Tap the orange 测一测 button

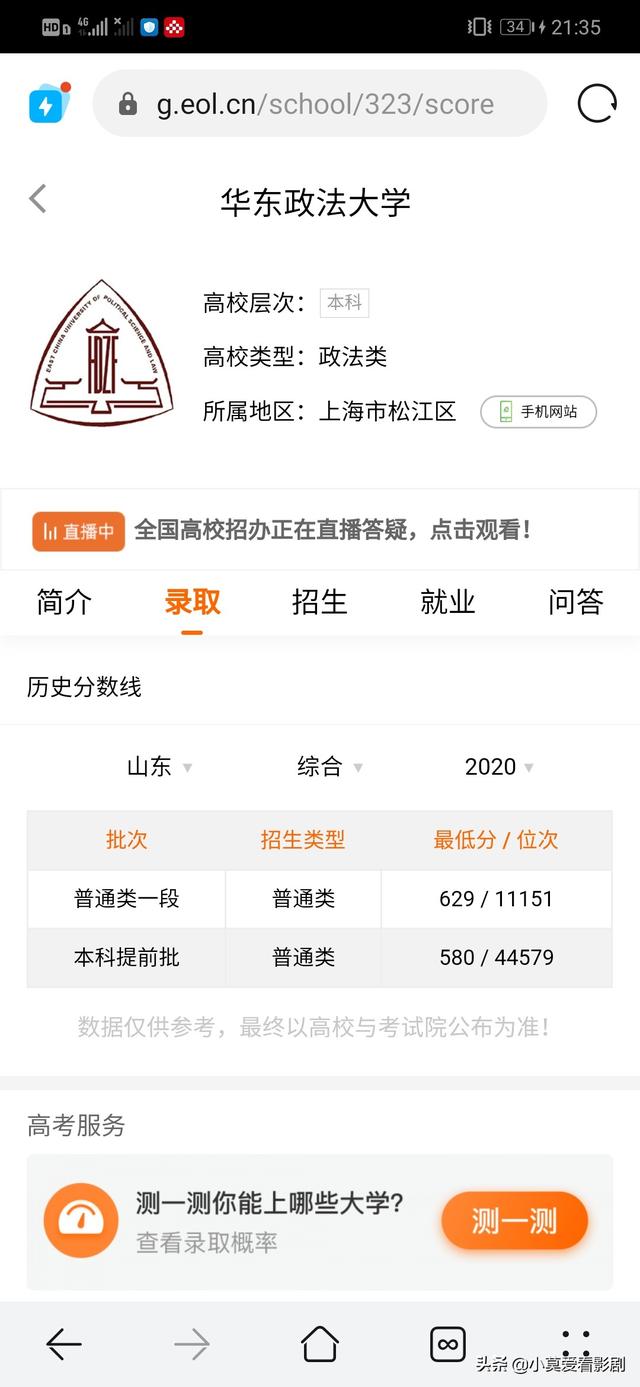coord(514,1220)
